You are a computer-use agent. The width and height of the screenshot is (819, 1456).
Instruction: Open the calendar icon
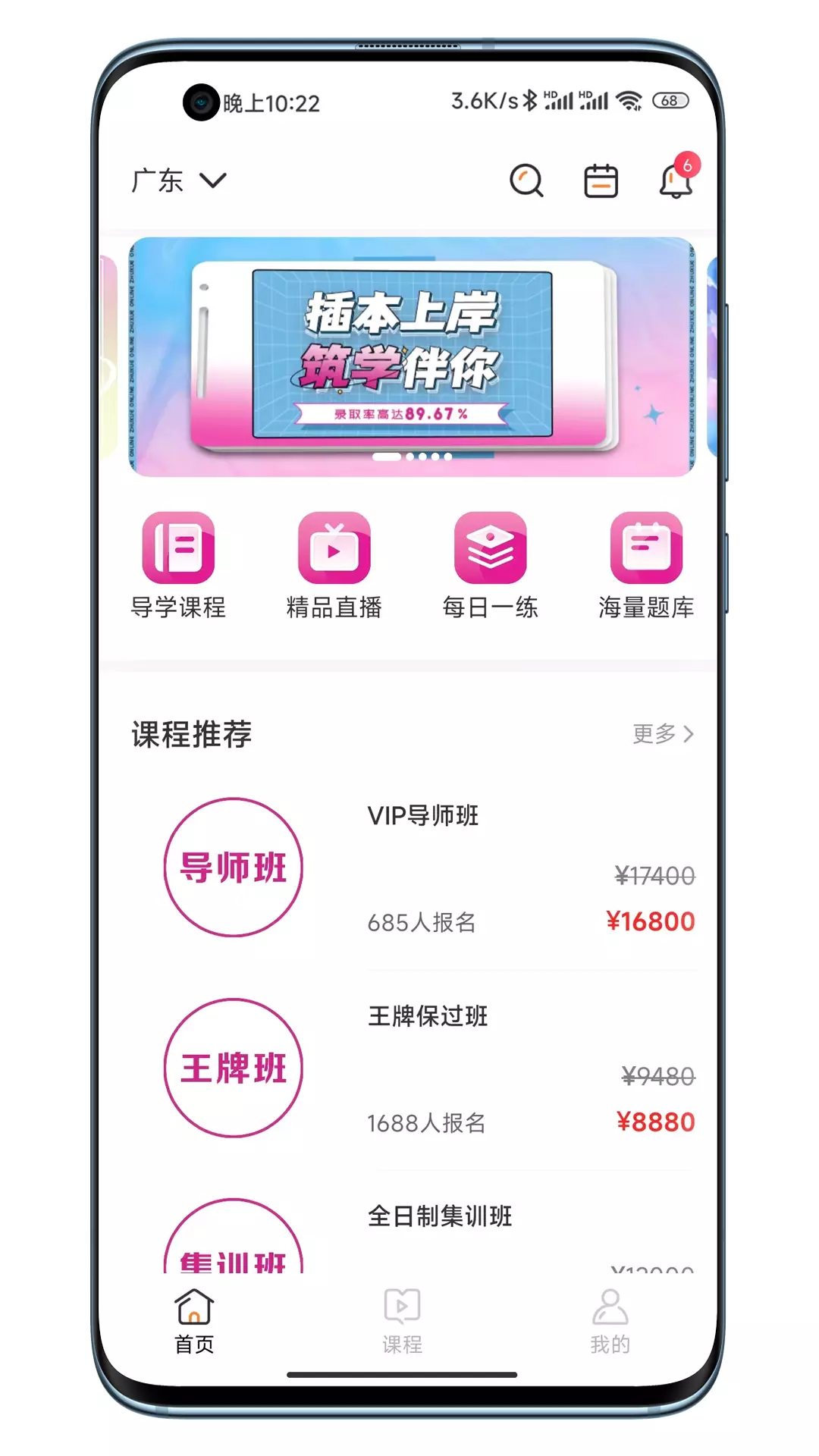pyautogui.click(x=601, y=181)
